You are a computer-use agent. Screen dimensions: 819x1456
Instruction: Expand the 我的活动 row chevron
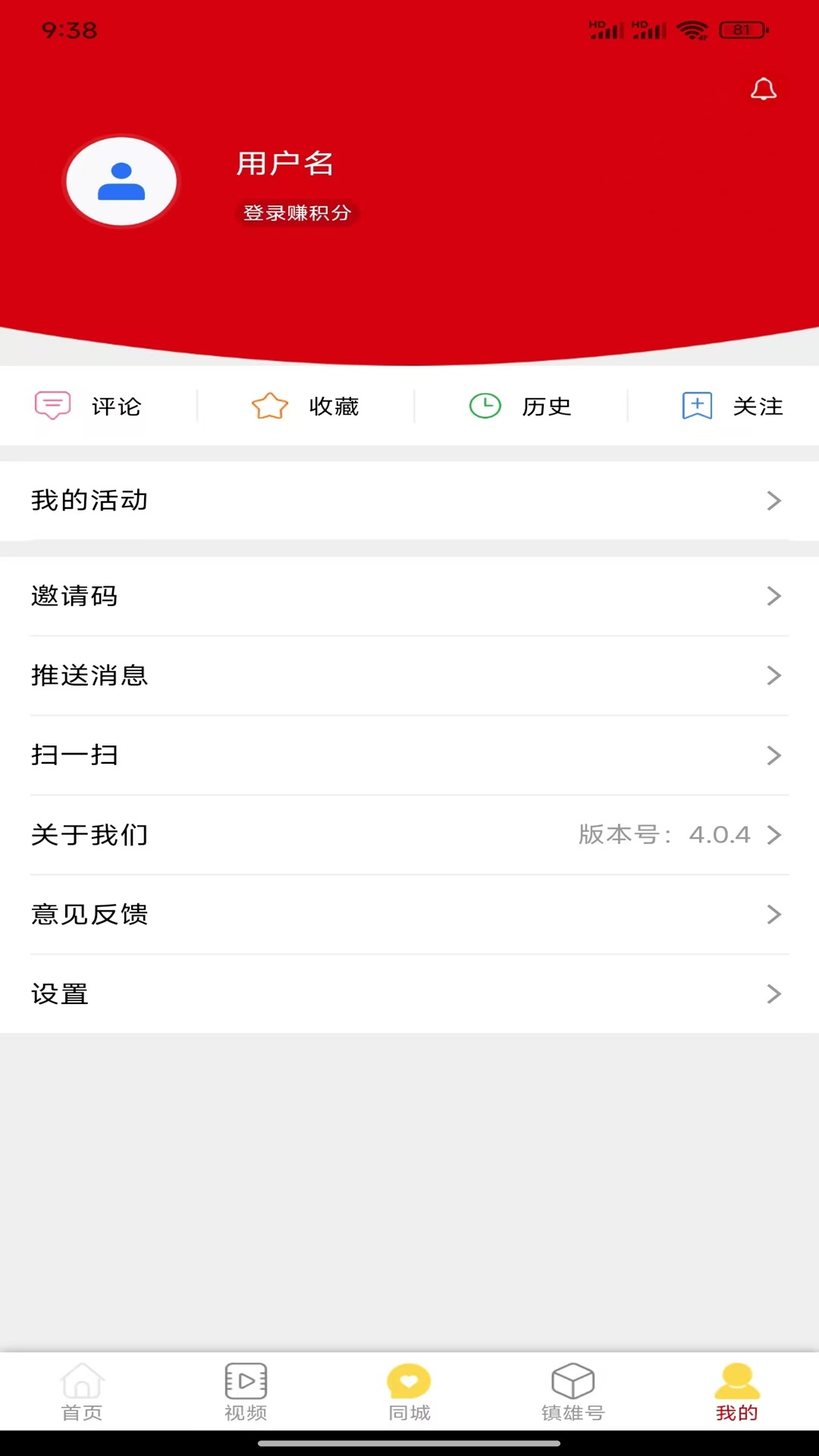774,500
